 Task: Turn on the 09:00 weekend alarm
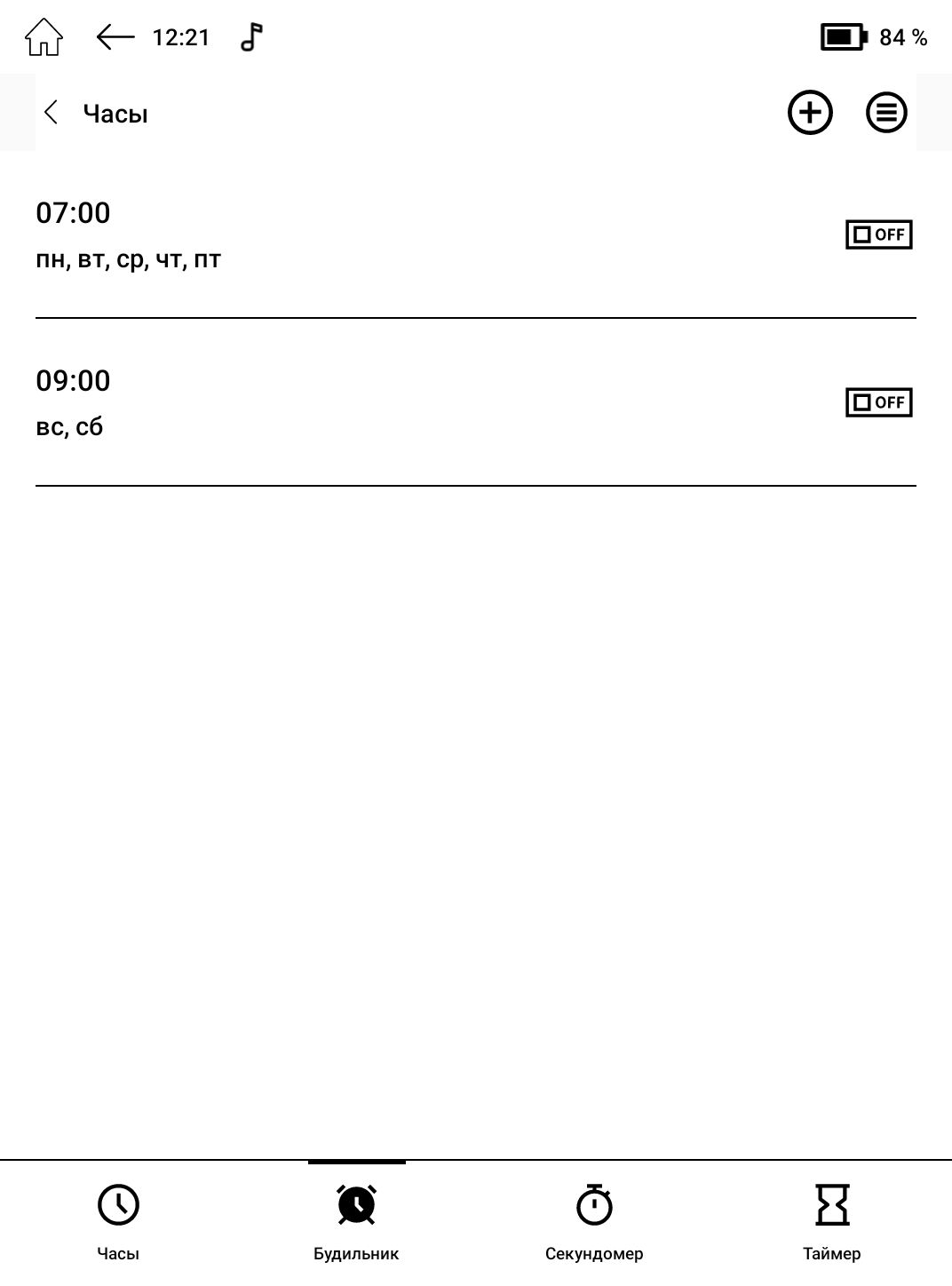point(878,402)
